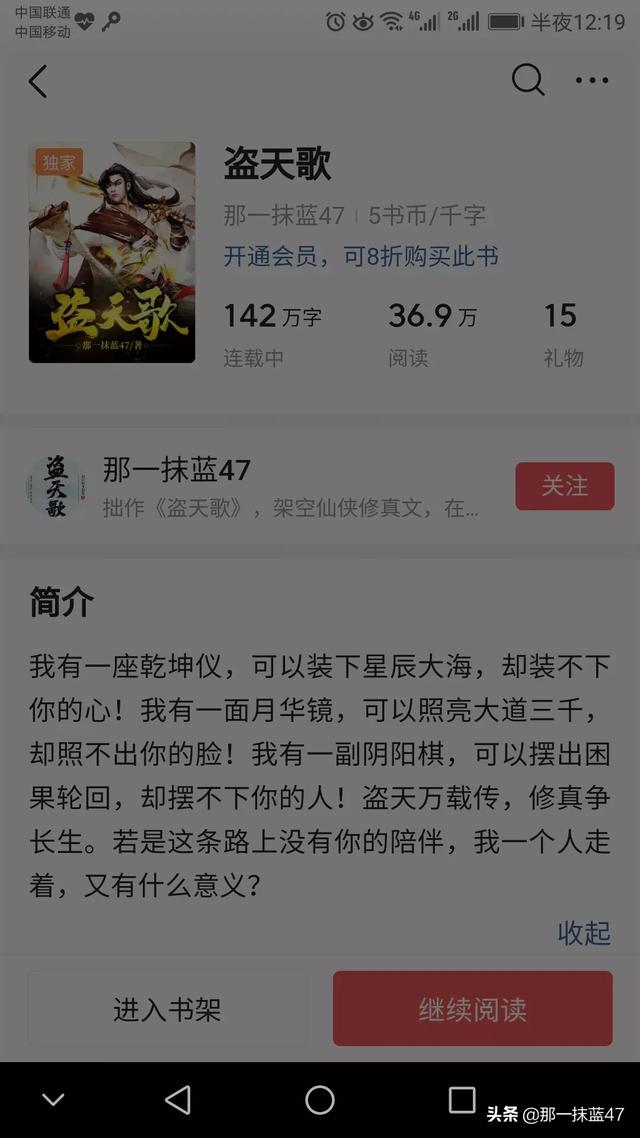Tap 进入书架 to open bookshelf

[x=167, y=1009]
